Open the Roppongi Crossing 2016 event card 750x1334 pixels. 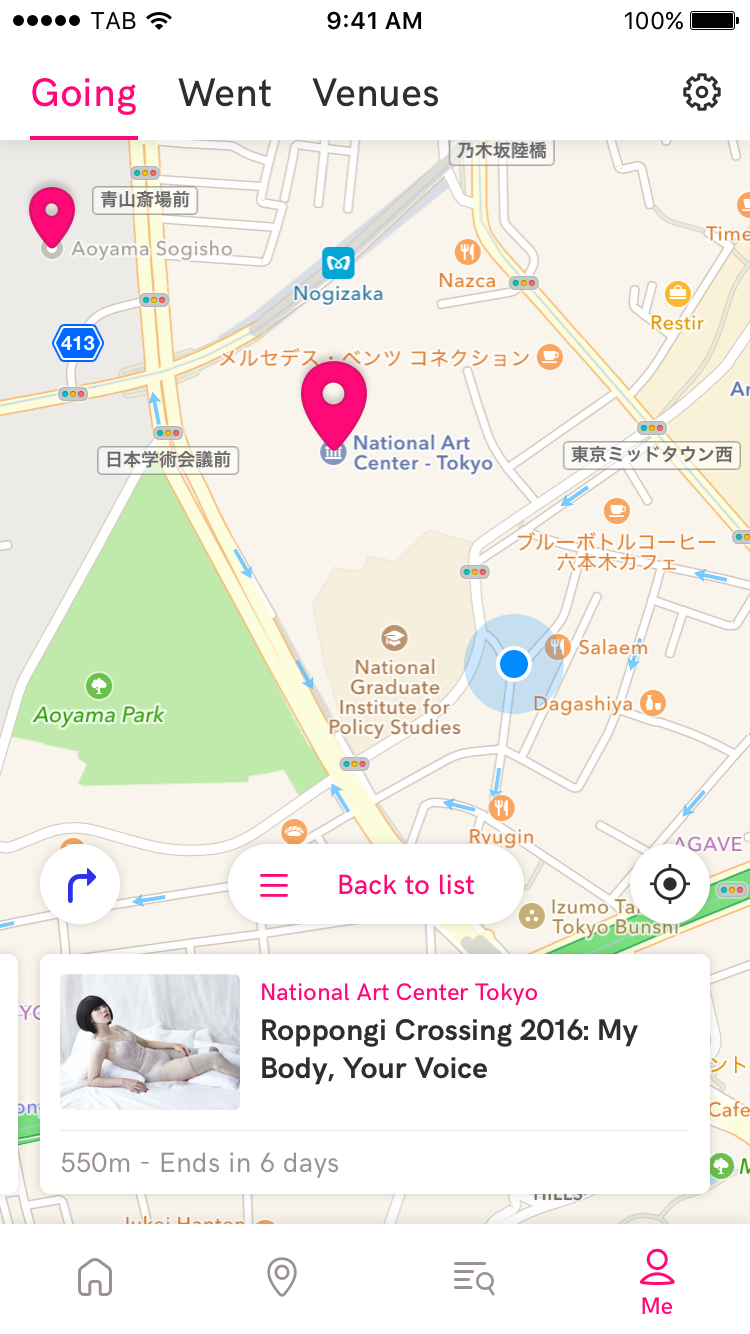click(x=375, y=1074)
